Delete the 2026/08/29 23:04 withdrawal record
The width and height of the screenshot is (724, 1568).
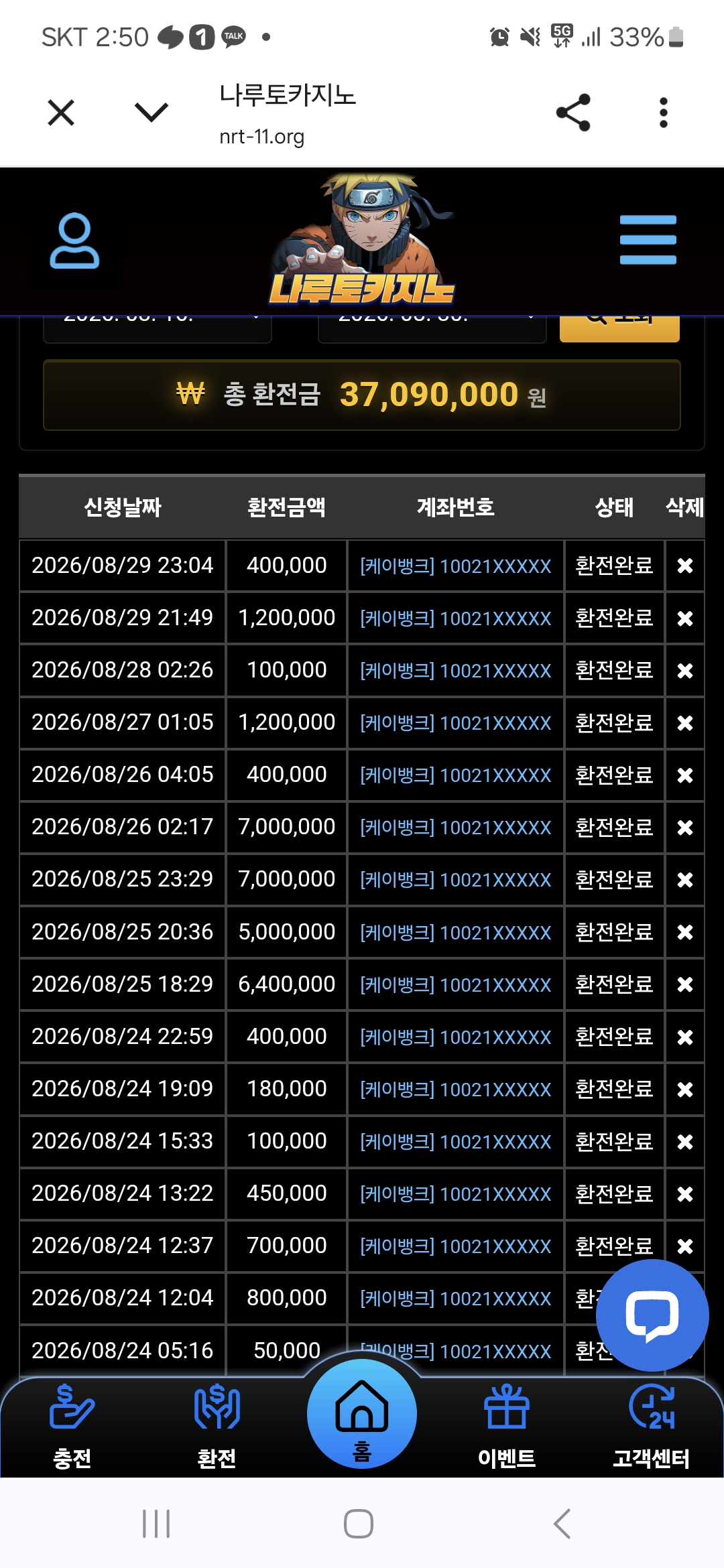(684, 566)
